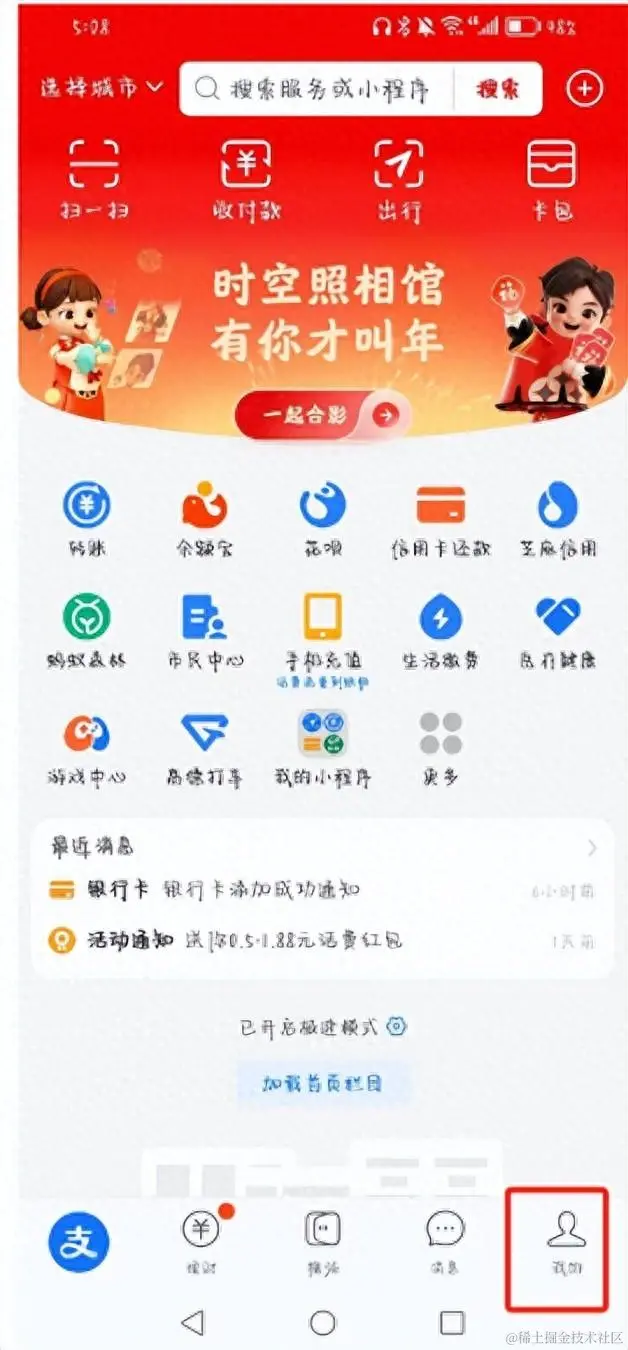Open 卡包 card wallet
This screenshot has width=628, height=1350.
point(551,179)
